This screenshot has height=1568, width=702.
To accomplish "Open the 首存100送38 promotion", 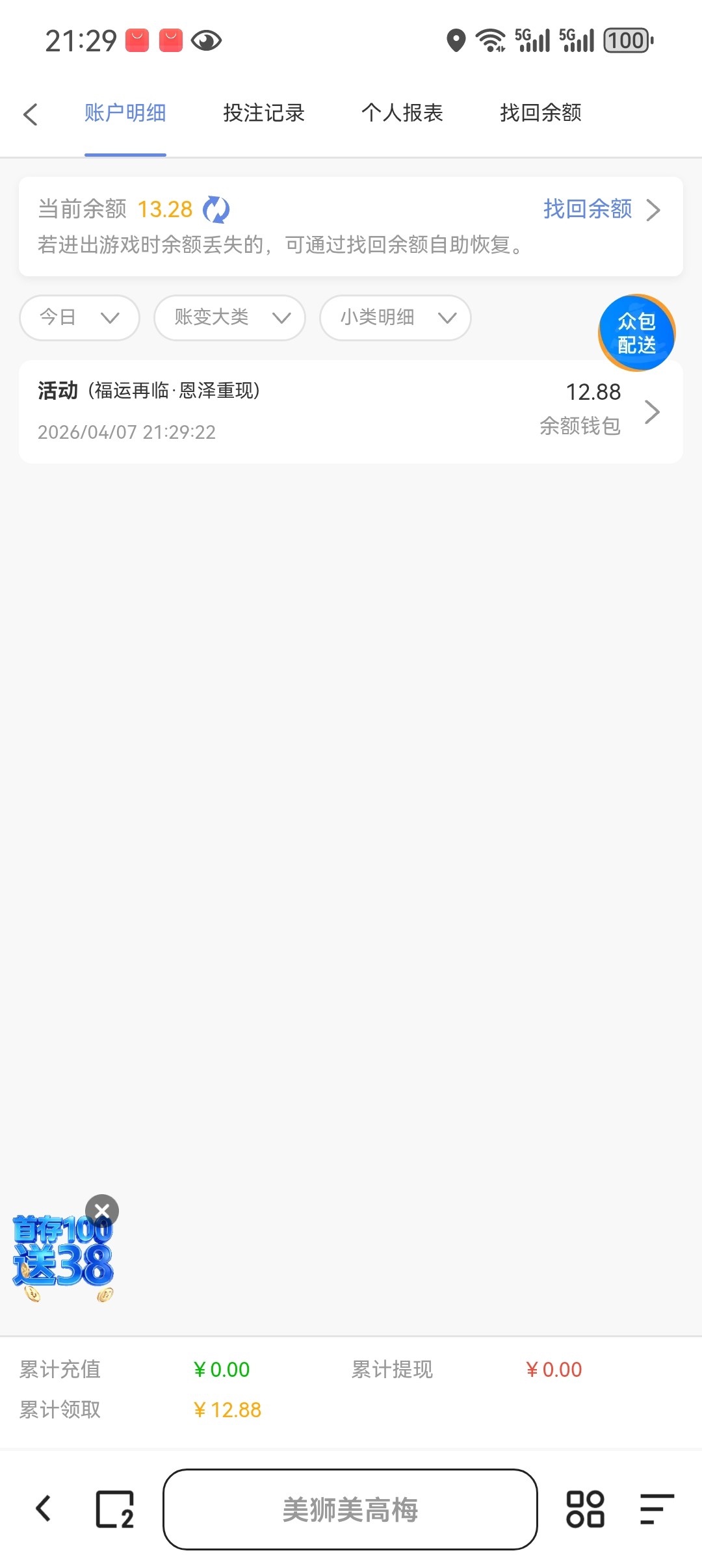I will [62, 1258].
